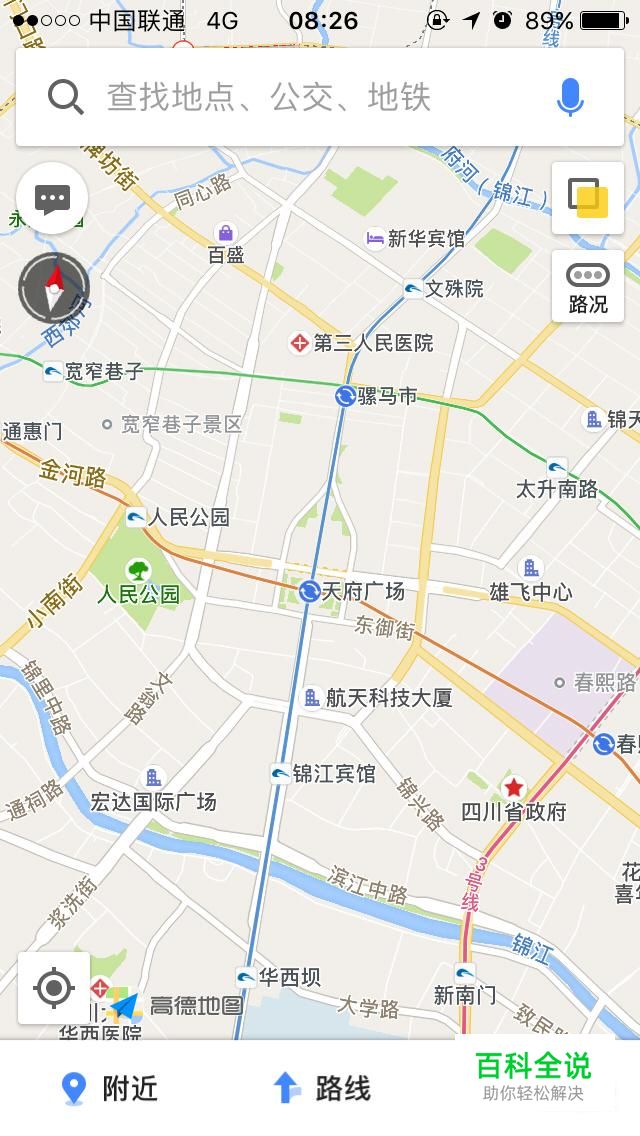The image size is (640, 1136).
Task: Select the 宏达国际广场 building marker
Action: [153, 777]
